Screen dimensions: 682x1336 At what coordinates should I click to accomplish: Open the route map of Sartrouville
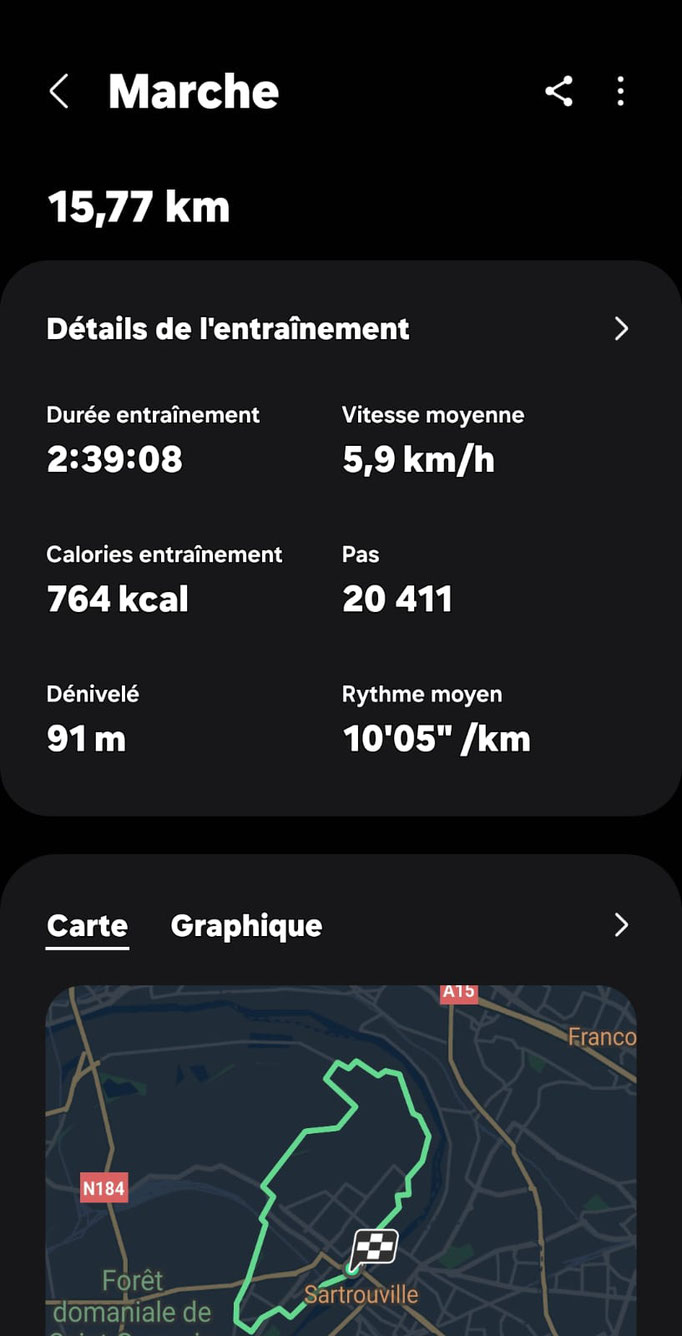coord(341,1161)
